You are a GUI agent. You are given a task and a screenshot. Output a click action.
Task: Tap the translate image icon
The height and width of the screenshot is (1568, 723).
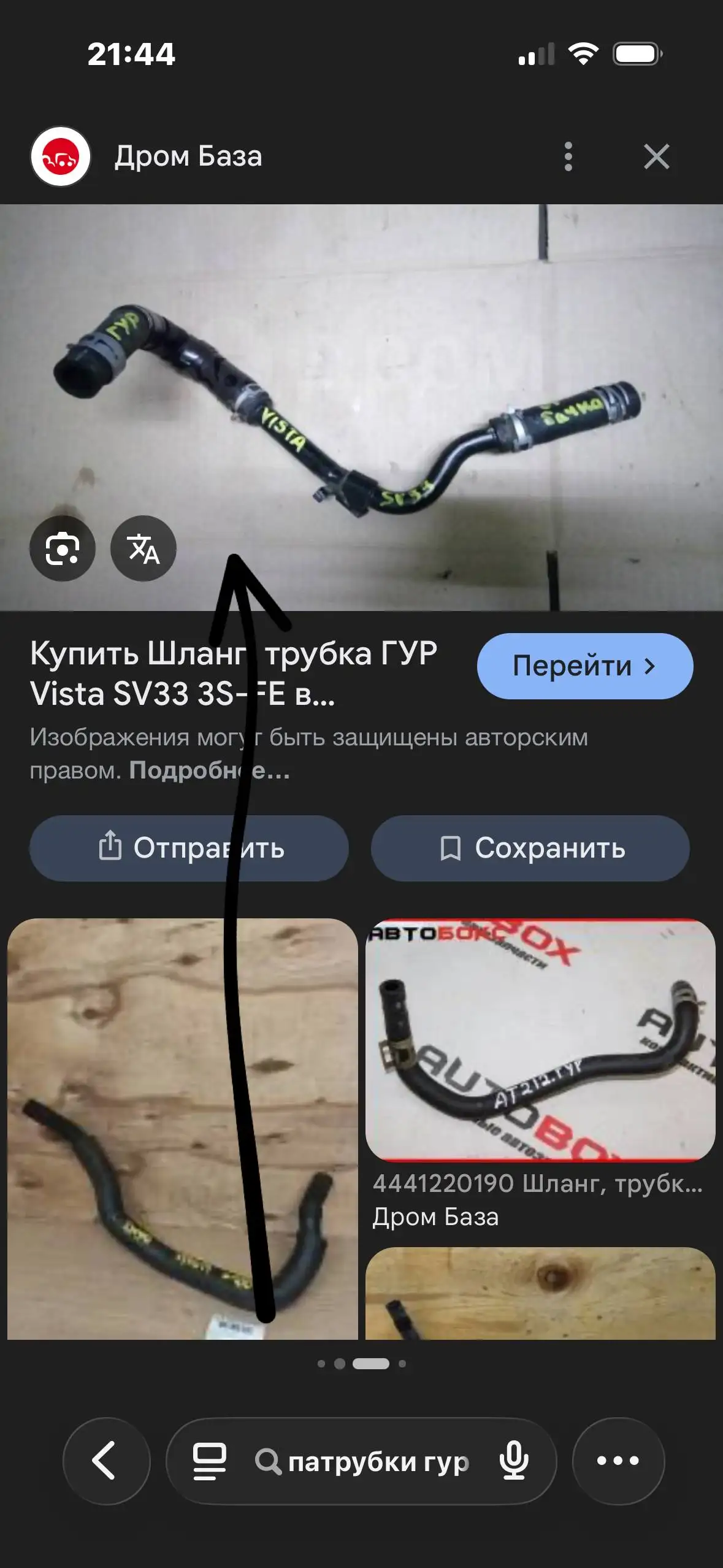pyautogui.click(x=143, y=548)
